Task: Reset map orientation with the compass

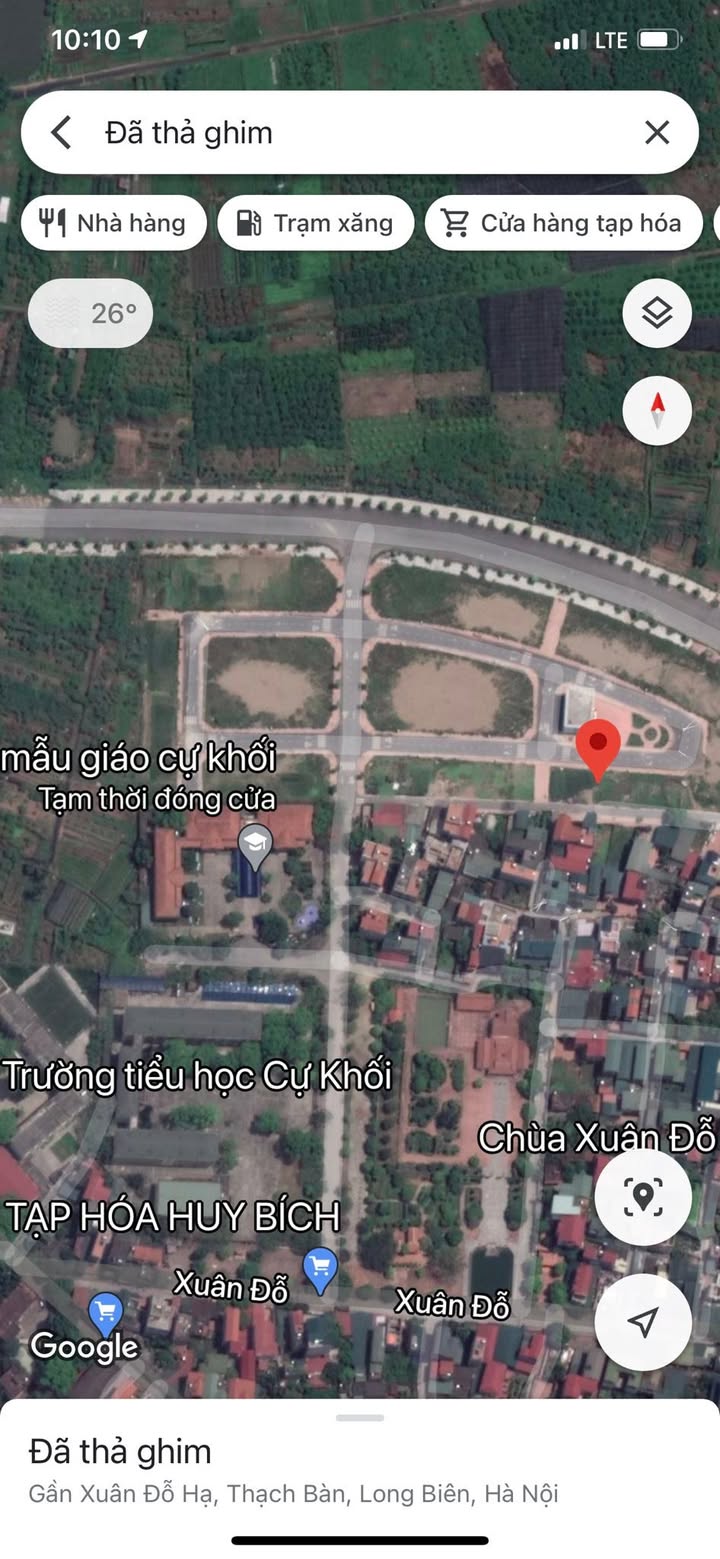Action: 657,410
